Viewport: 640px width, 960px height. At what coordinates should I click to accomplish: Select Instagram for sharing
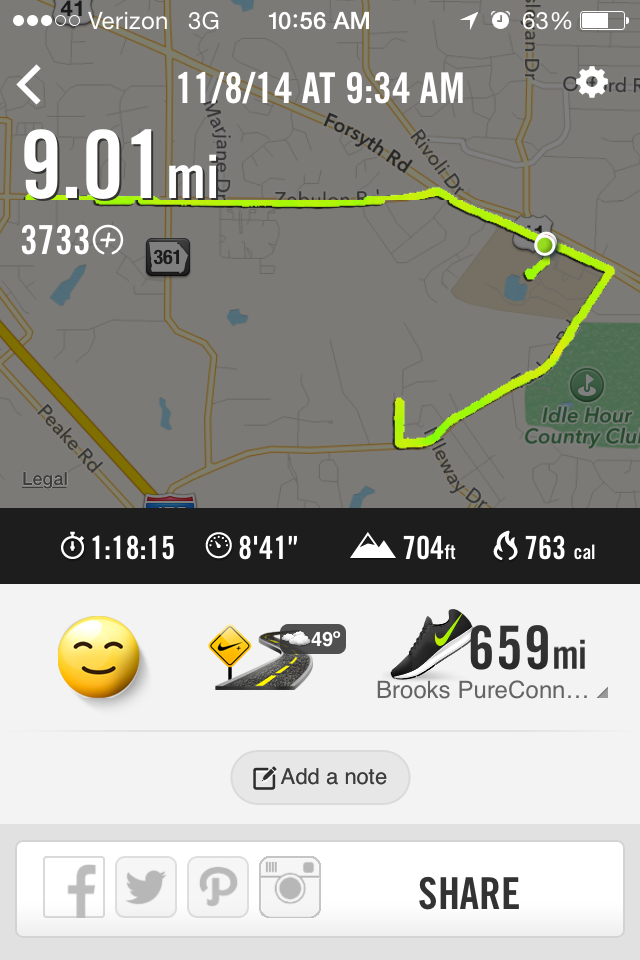tap(290, 887)
